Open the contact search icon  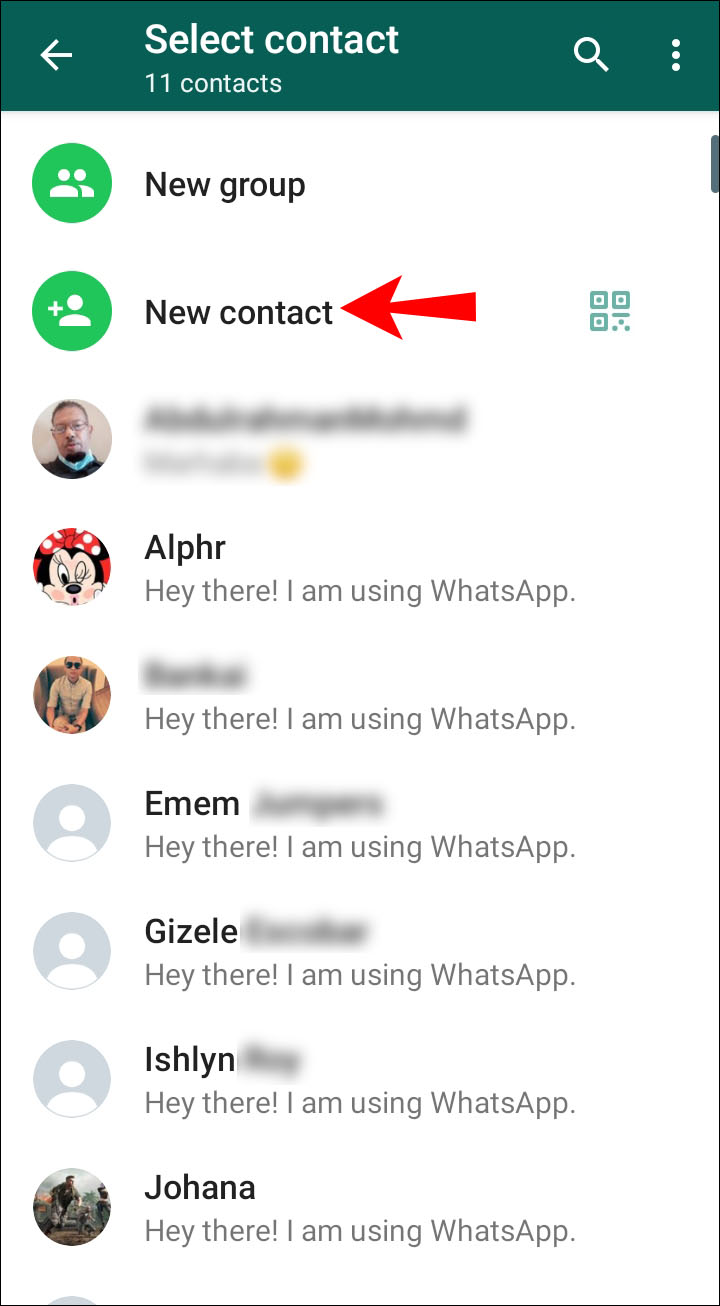591,56
